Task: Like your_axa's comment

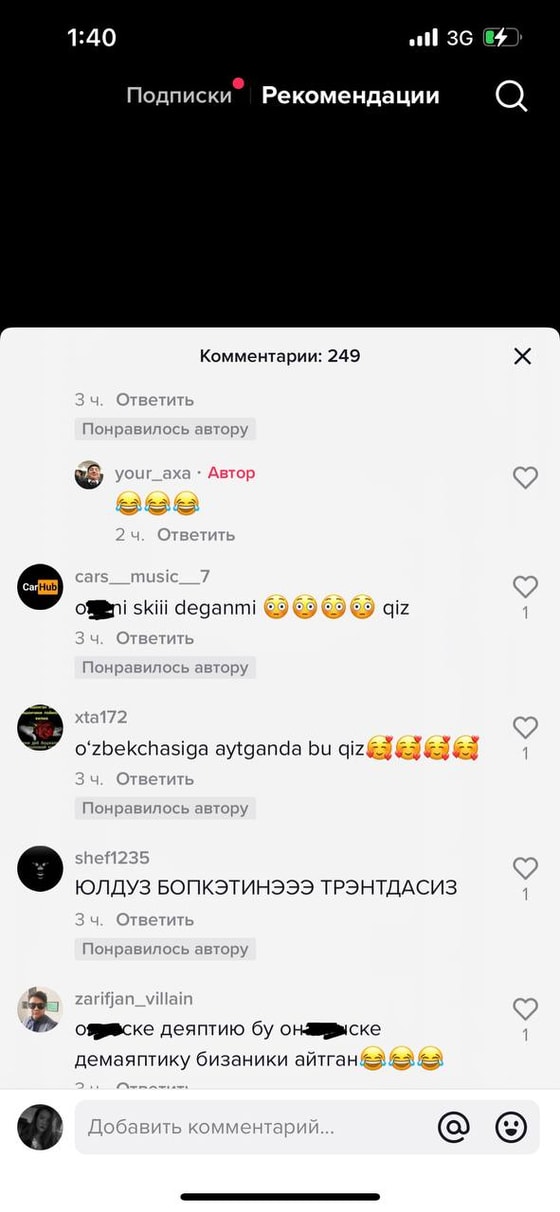Action: click(x=525, y=478)
